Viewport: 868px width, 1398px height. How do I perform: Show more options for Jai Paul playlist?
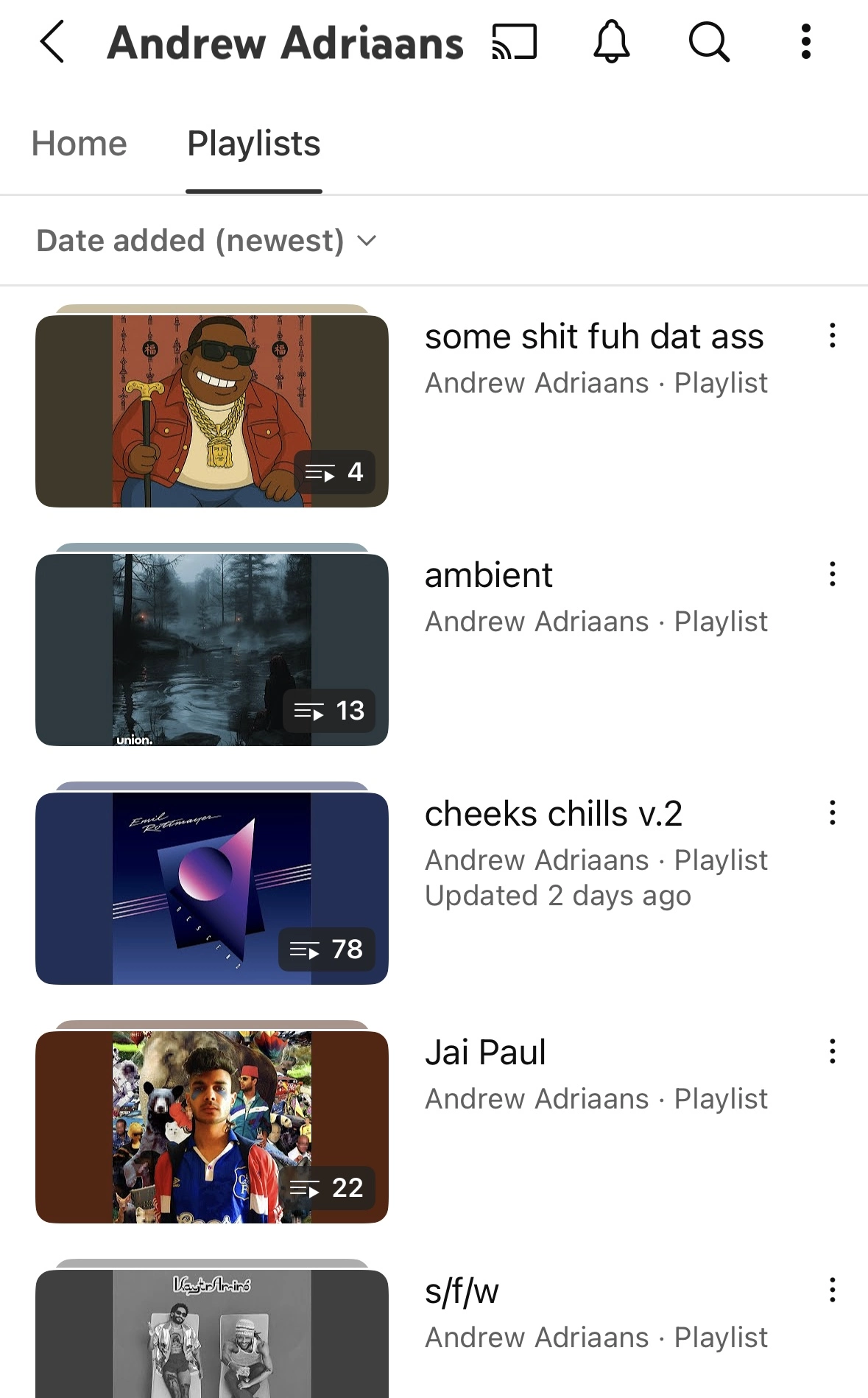coord(833,1051)
